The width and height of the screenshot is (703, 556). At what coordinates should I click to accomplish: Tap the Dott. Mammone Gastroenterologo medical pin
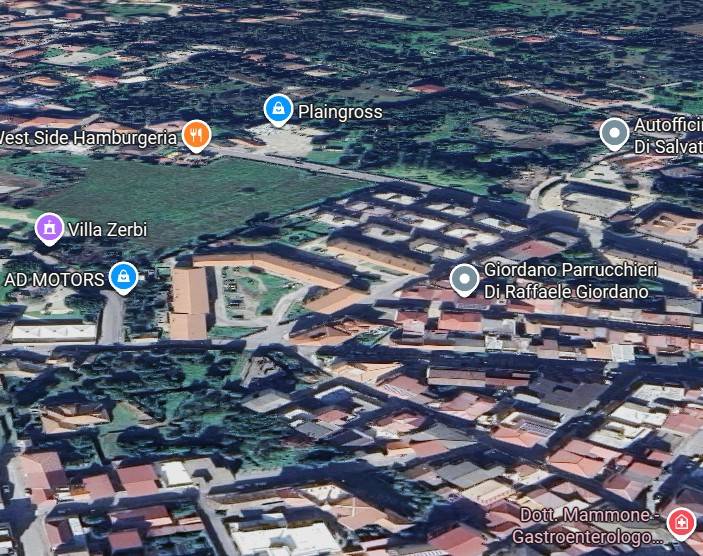681,522
